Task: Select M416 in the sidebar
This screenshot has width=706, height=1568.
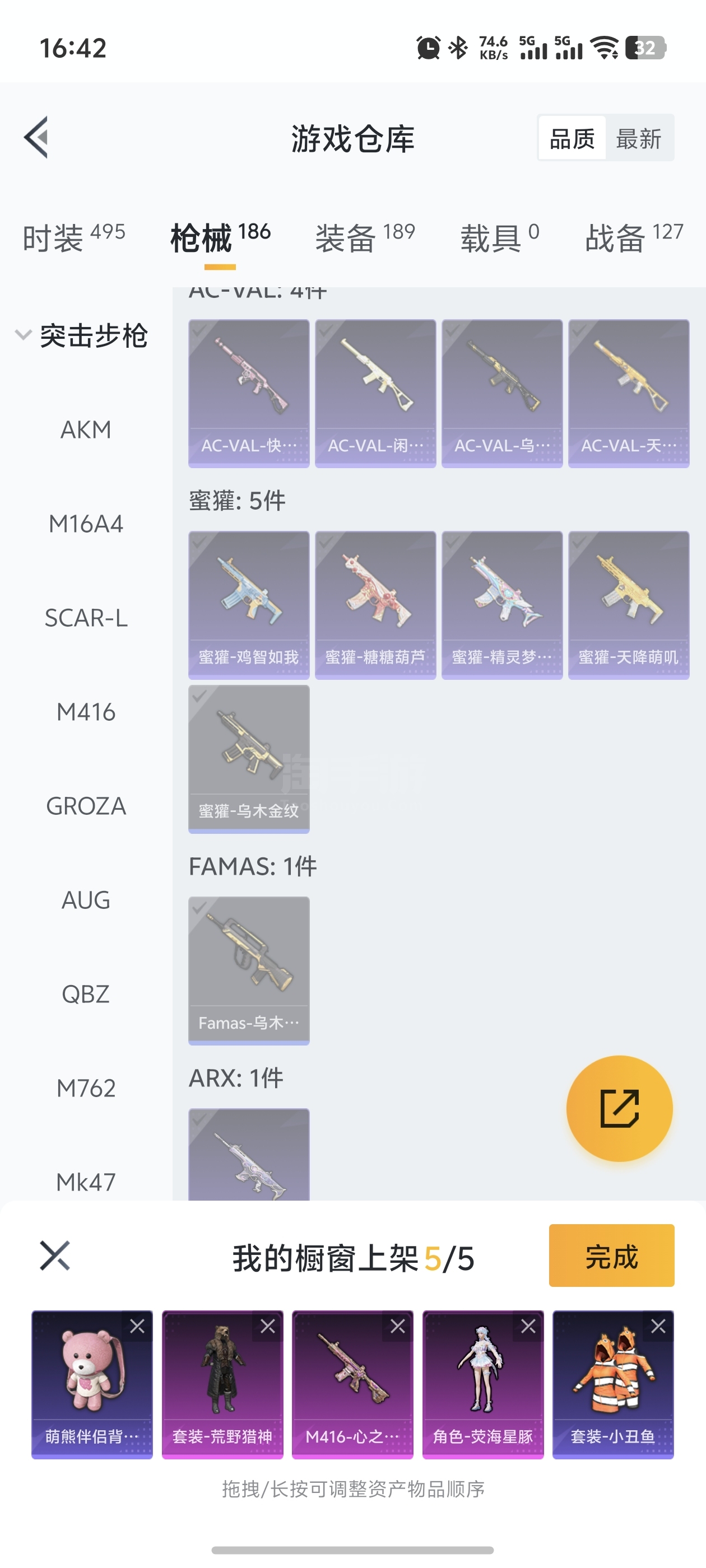Action: [x=86, y=712]
